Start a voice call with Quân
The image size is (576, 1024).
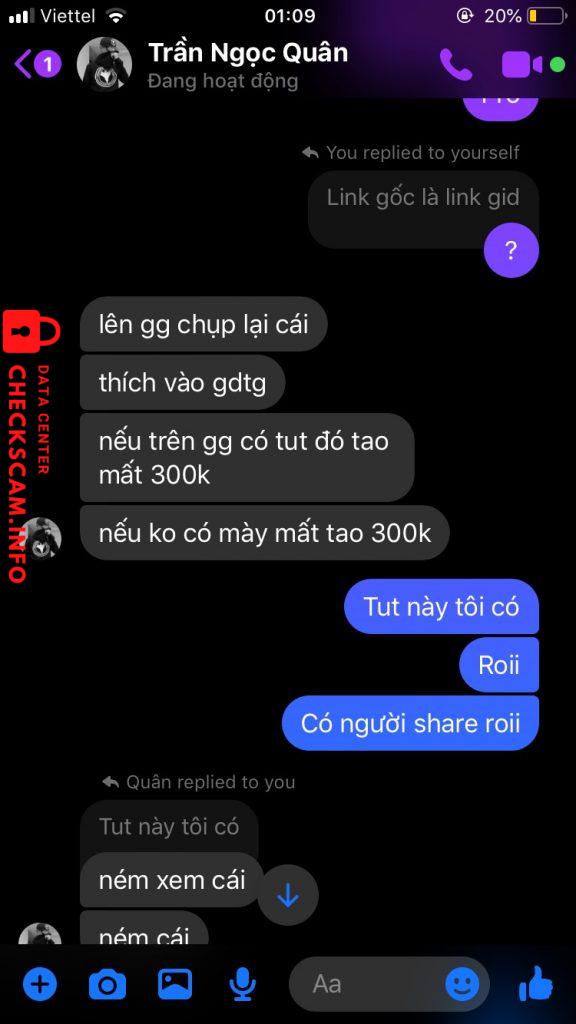coord(455,64)
